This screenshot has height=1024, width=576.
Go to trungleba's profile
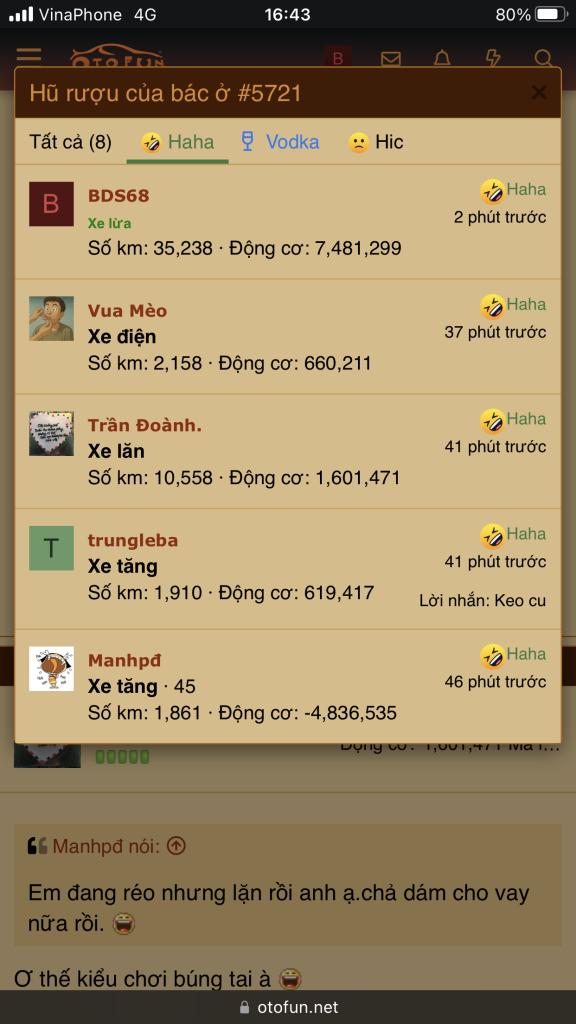[x=133, y=541]
